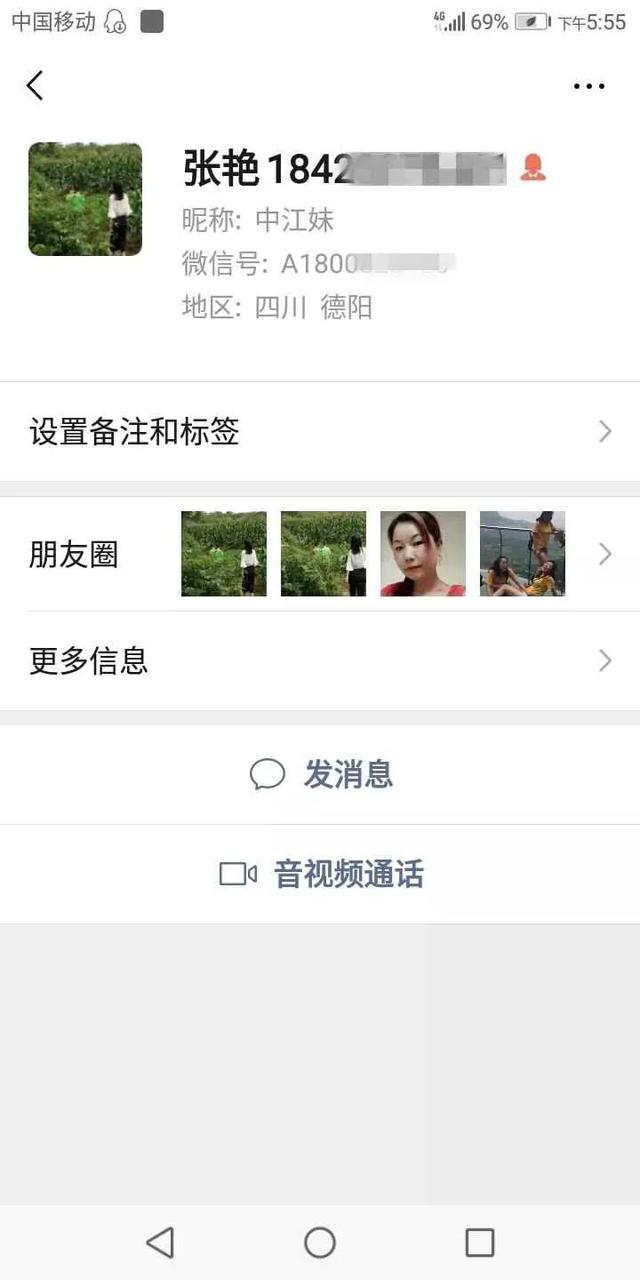Image resolution: width=640 pixels, height=1280 pixels.
Task: Tap 发消息 to send a message
Action: click(x=320, y=774)
